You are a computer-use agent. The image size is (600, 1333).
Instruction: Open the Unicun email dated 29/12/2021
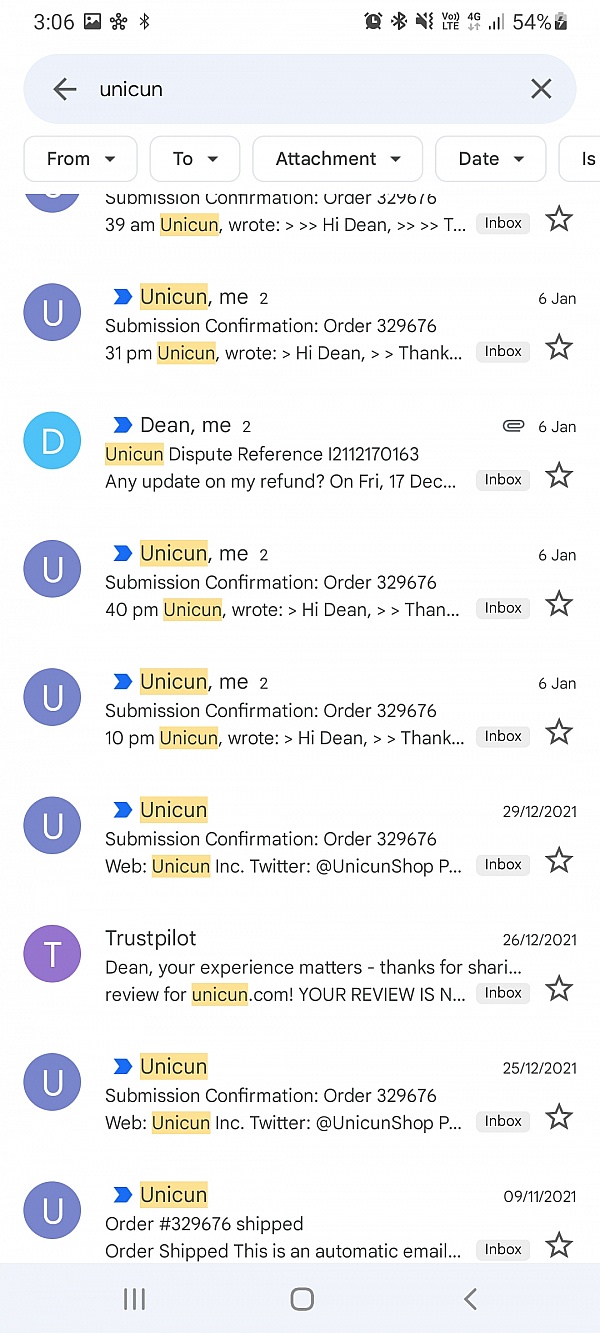click(x=300, y=838)
